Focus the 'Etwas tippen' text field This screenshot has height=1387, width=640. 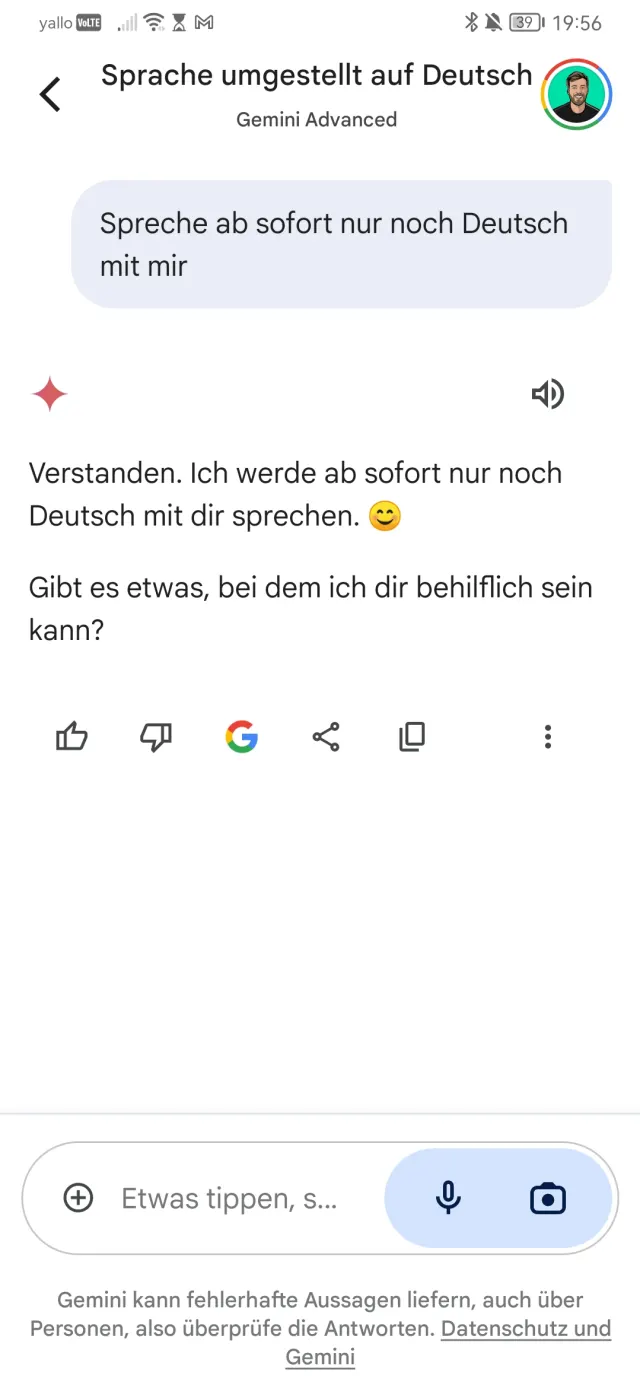[x=230, y=1198]
